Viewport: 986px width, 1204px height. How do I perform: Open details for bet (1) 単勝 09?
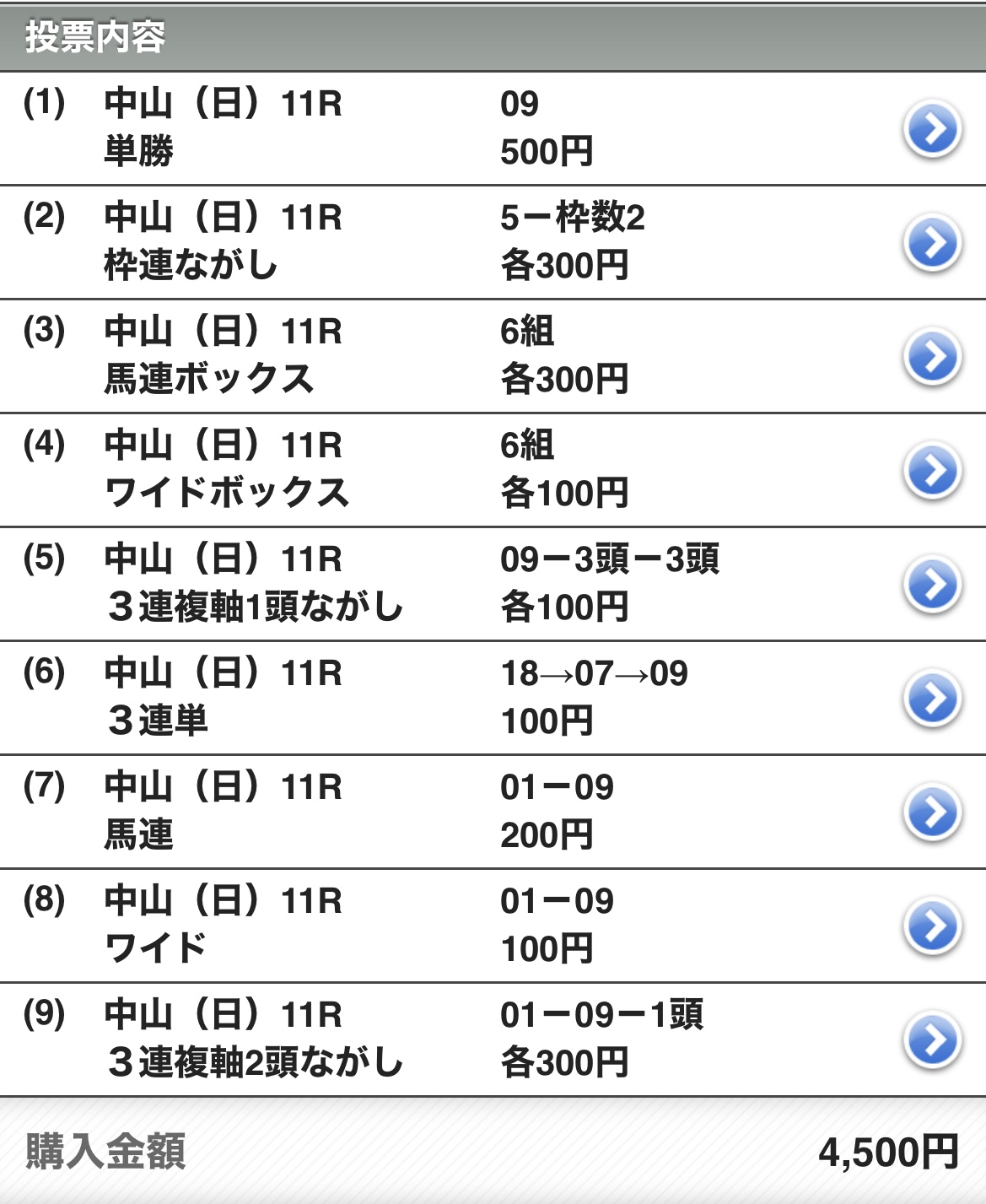pyautogui.click(x=932, y=129)
